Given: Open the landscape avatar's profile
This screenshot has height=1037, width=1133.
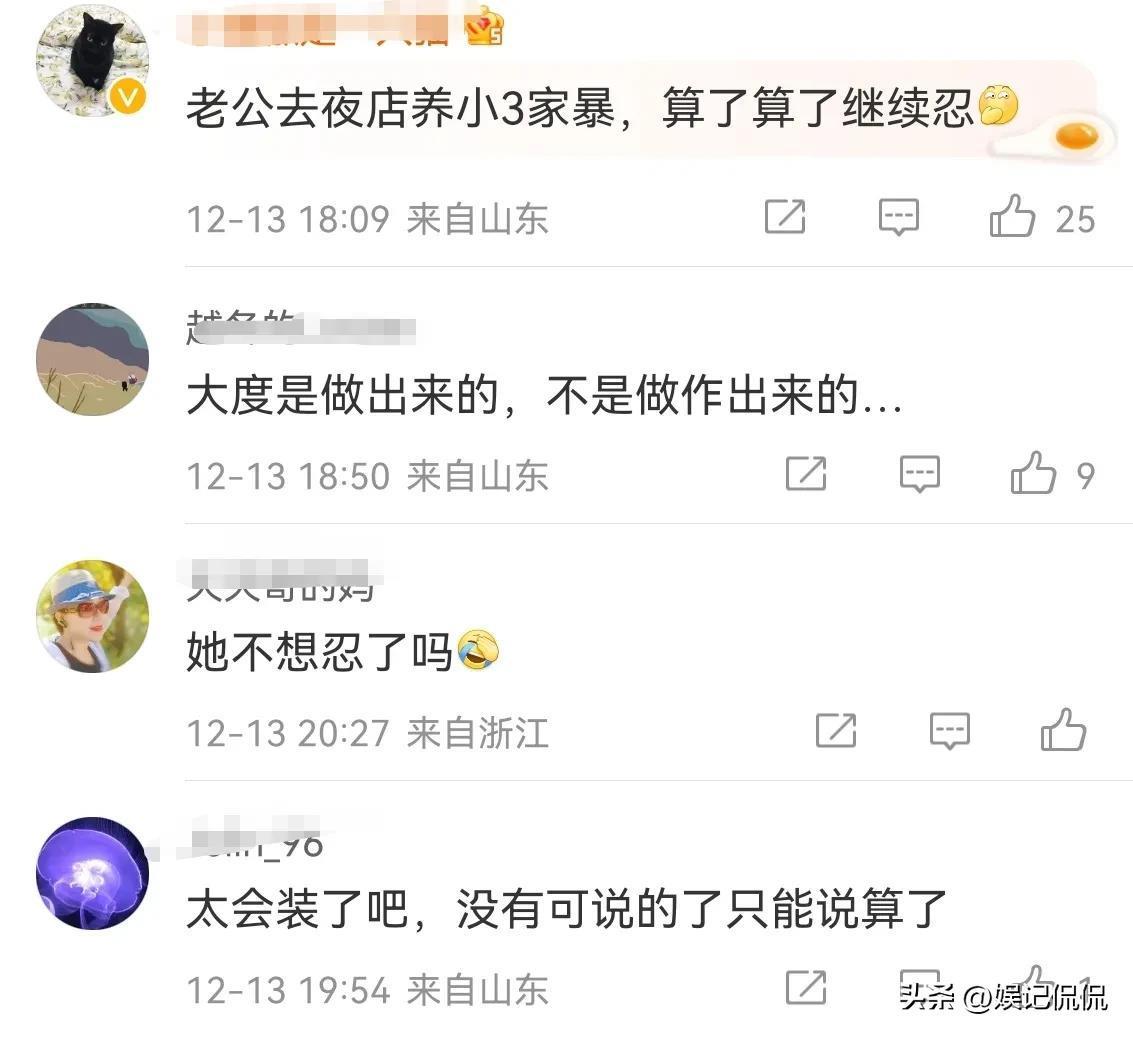Looking at the screenshot, I should pyautogui.click(x=92, y=359).
